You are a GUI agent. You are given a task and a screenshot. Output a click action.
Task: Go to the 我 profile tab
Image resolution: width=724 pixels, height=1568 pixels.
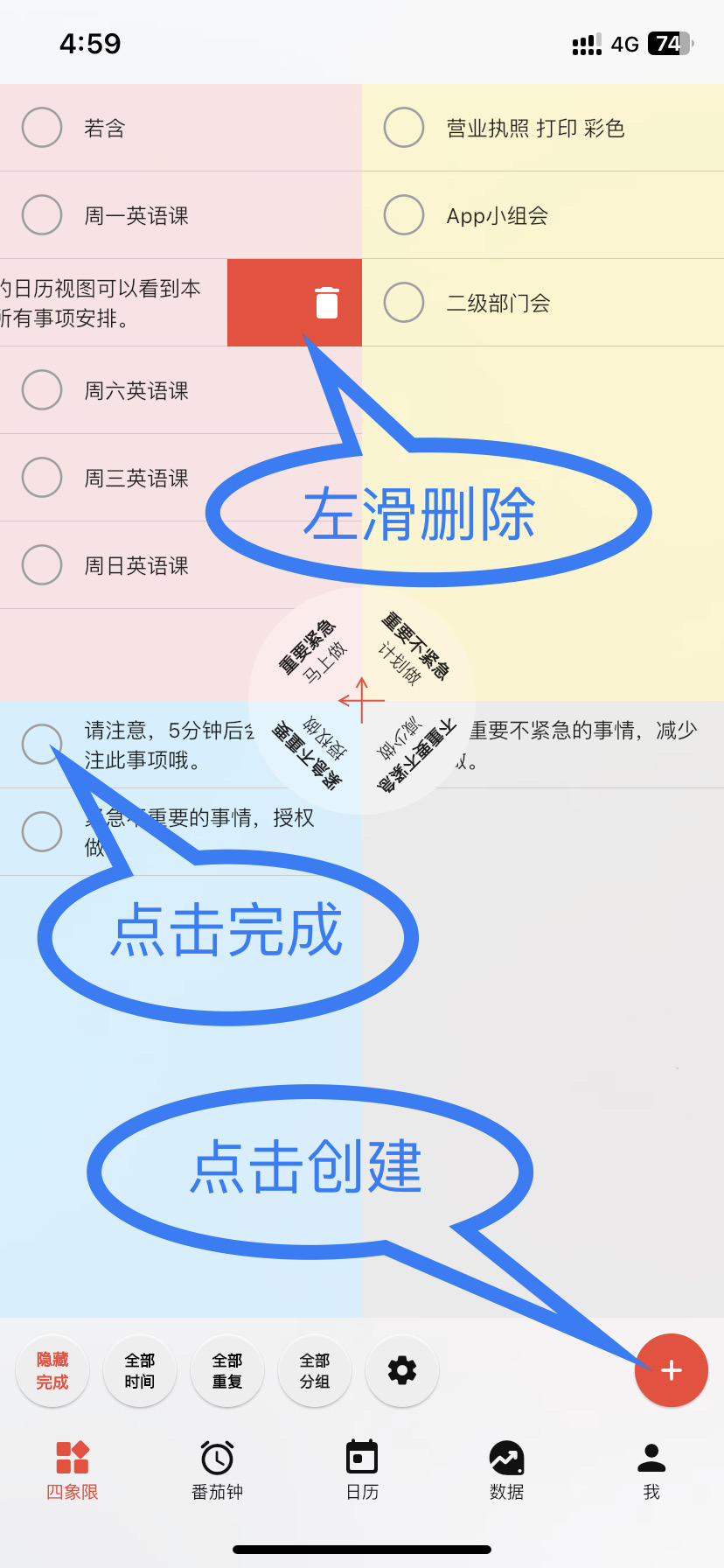(651, 1470)
